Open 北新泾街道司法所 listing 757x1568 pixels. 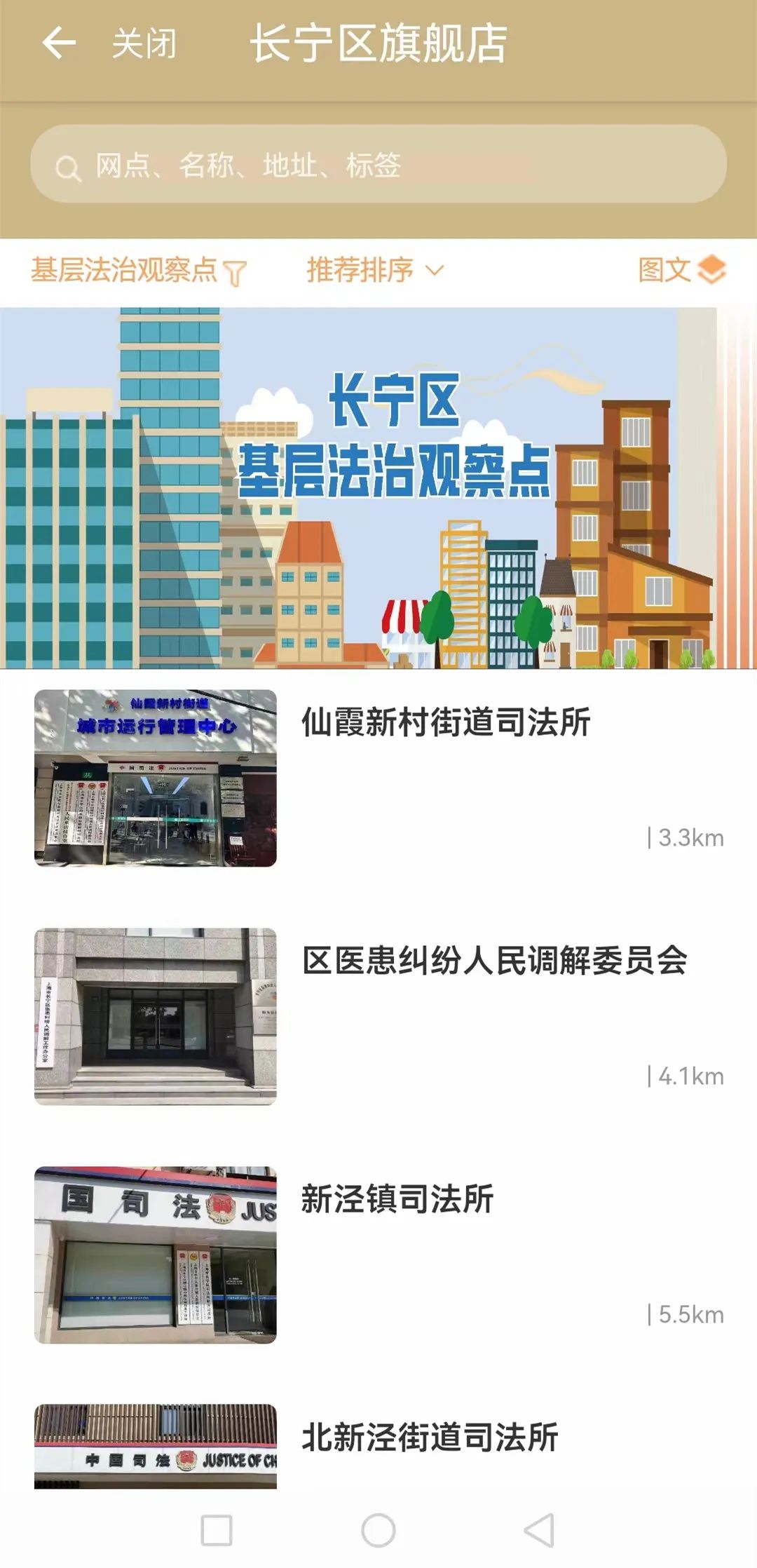430,1438
